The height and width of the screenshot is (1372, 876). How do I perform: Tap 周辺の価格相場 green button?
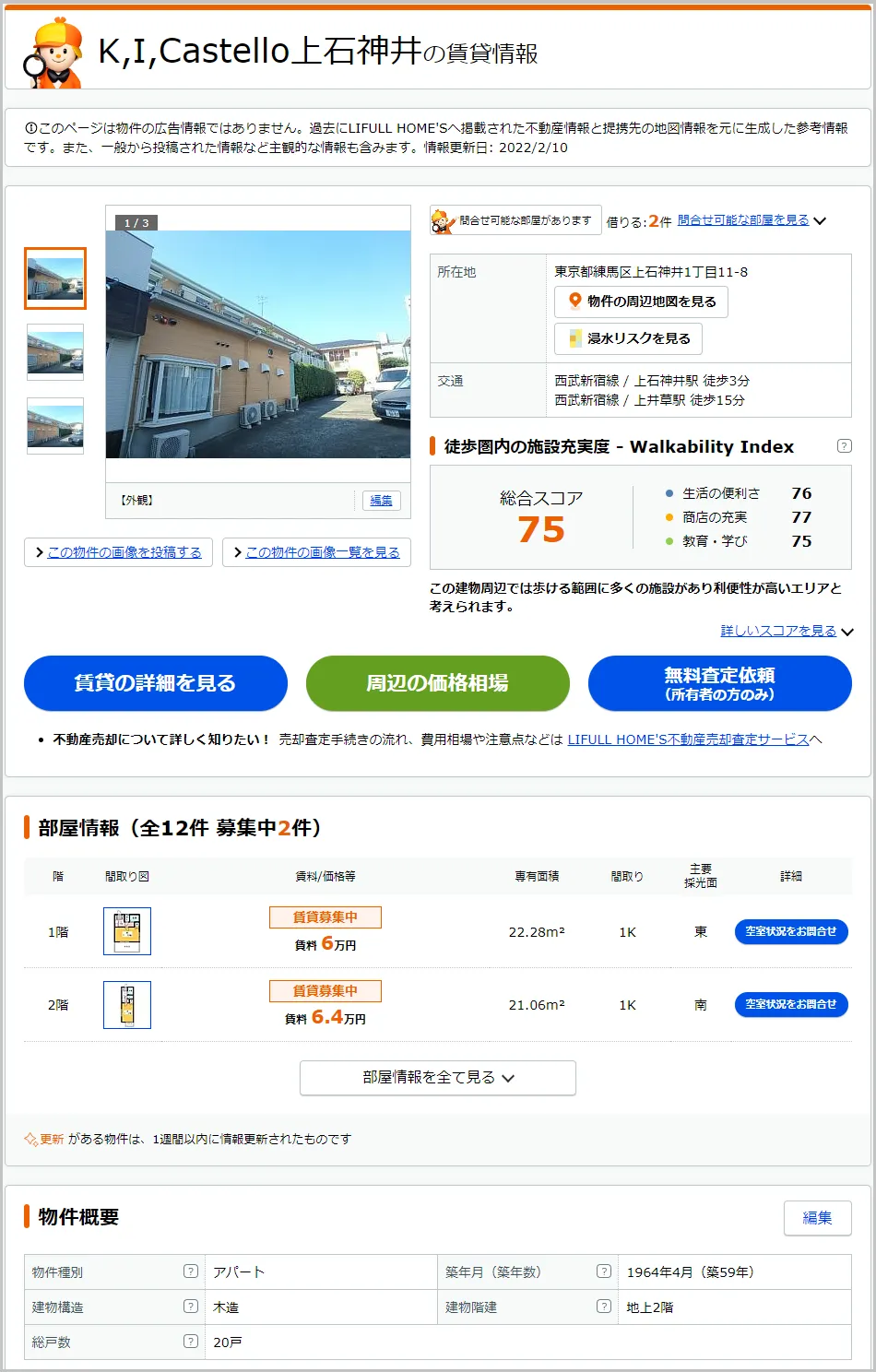[x=437, y=683]
